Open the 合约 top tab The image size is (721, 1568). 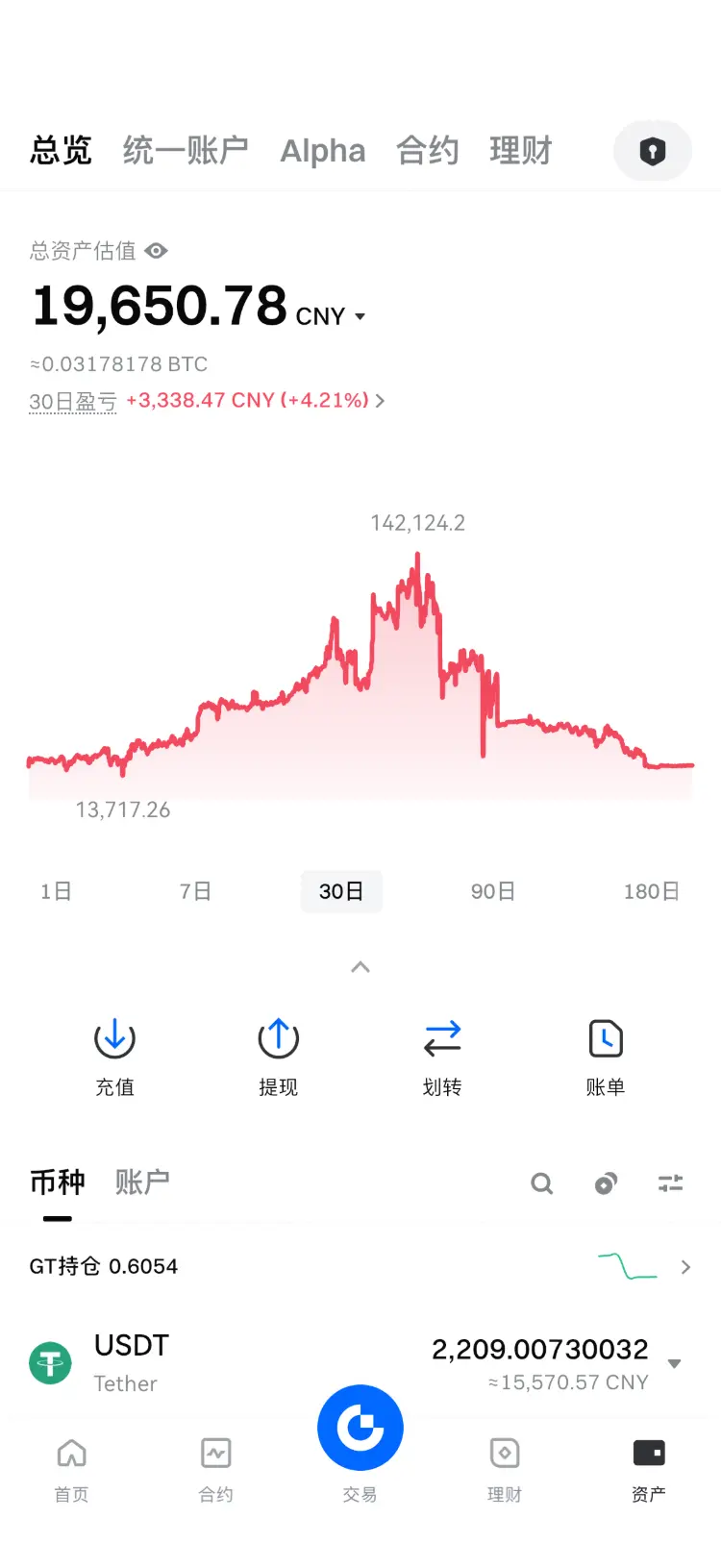(428, 151)
